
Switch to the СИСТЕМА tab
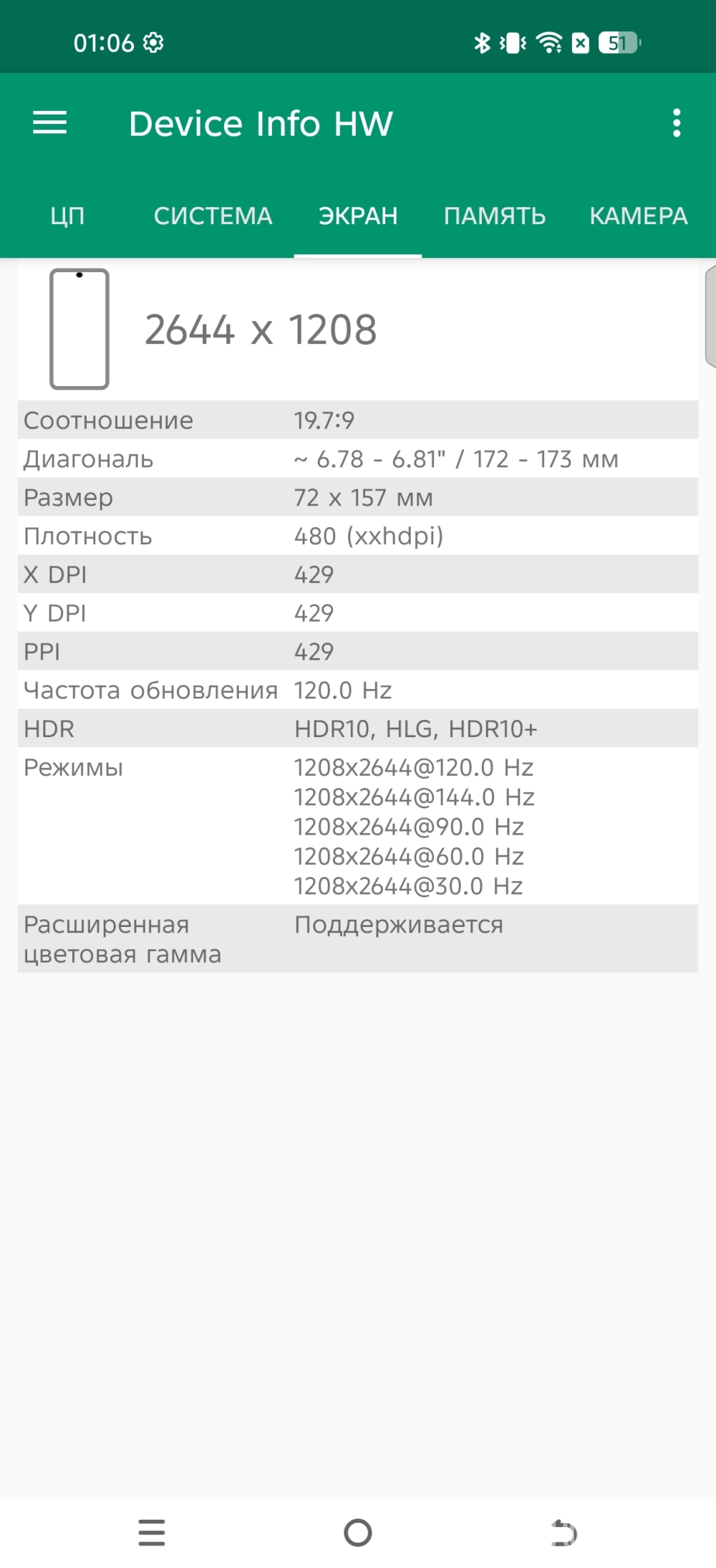pos(213,216)
